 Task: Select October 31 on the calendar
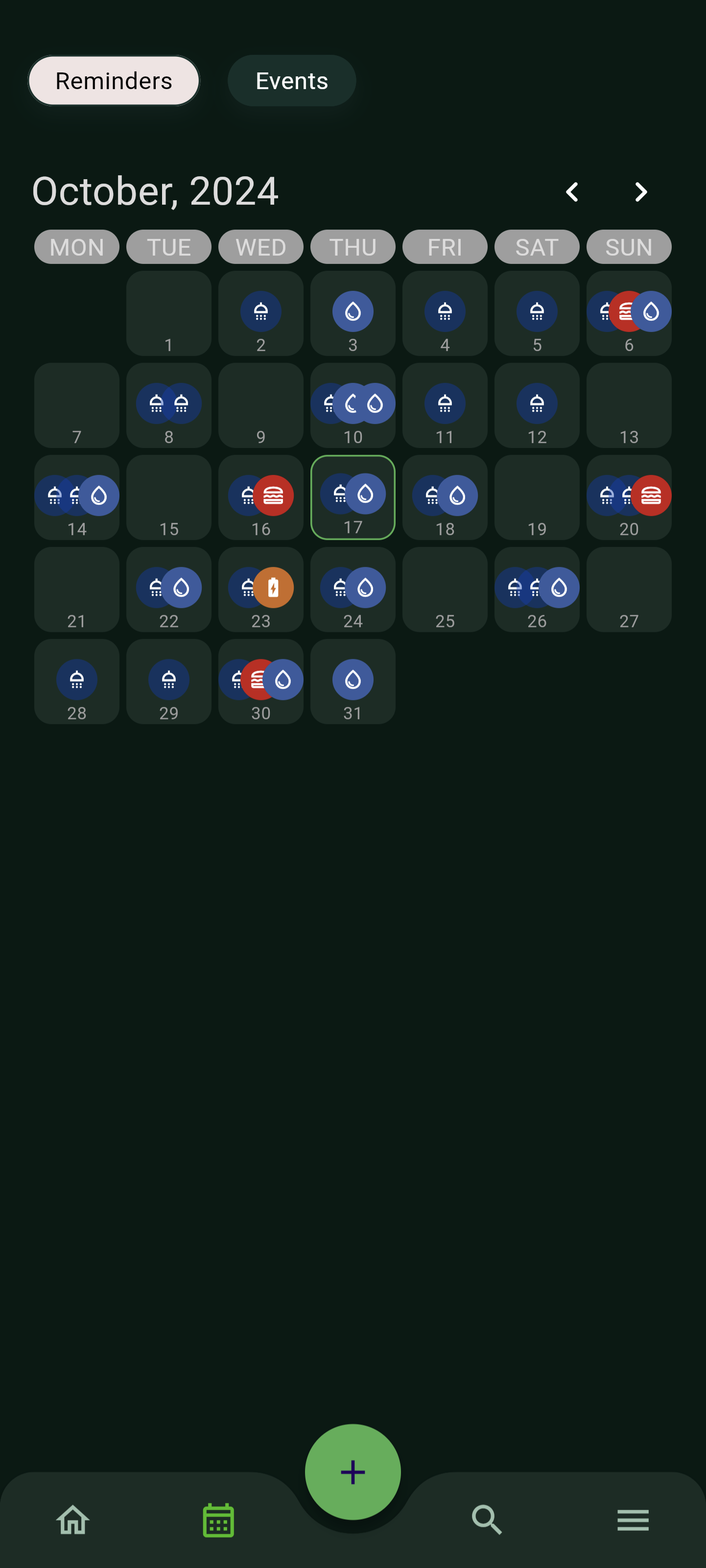click(353, 681)
